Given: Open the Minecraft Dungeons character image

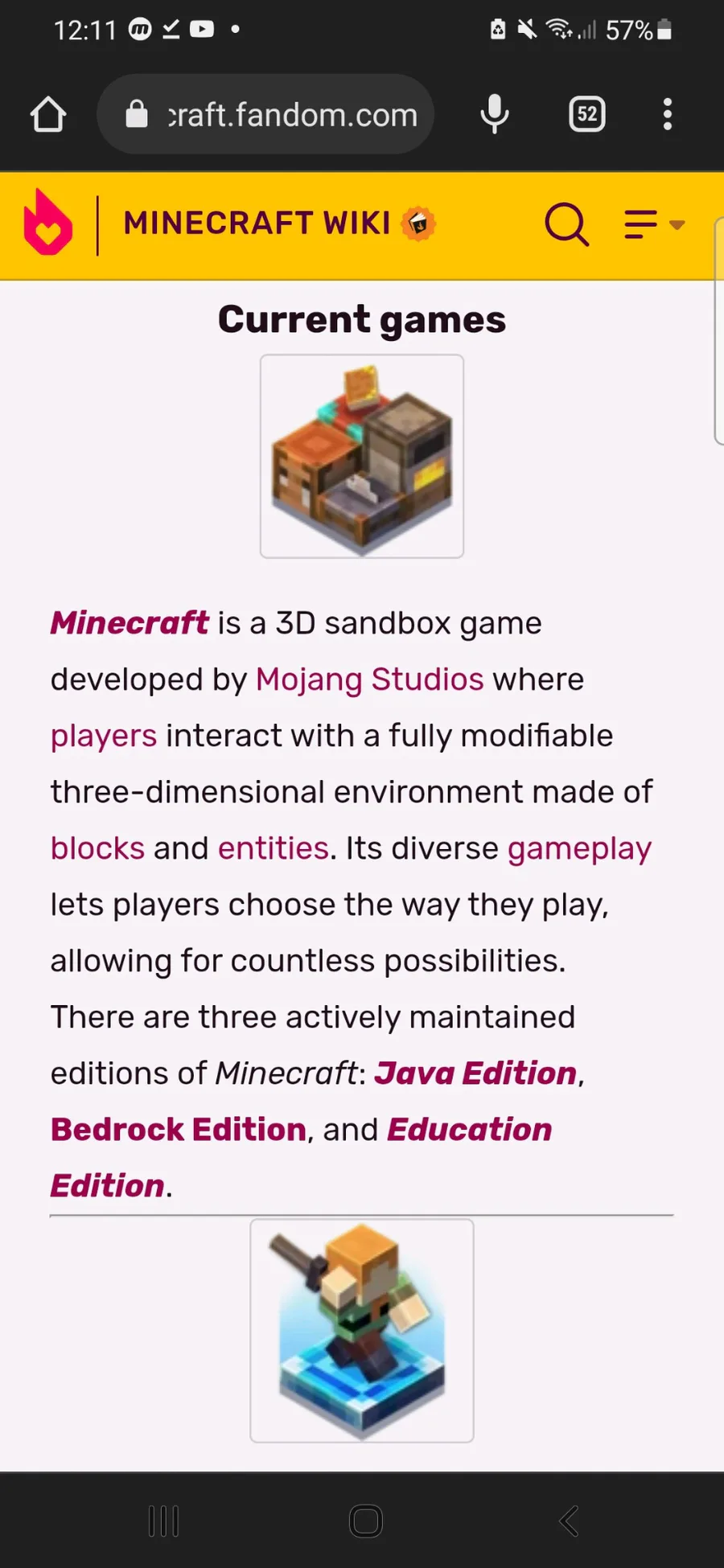Looking at the screenshot, I should click(362, 1331).
